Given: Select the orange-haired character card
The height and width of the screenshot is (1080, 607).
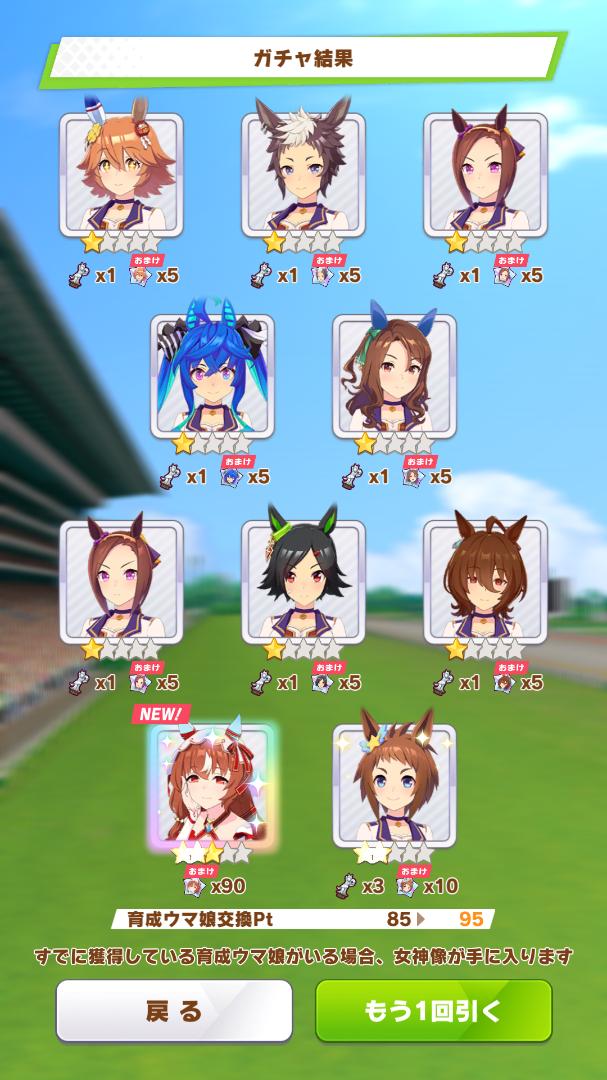Looking at the screenshot, I should 121,176.
